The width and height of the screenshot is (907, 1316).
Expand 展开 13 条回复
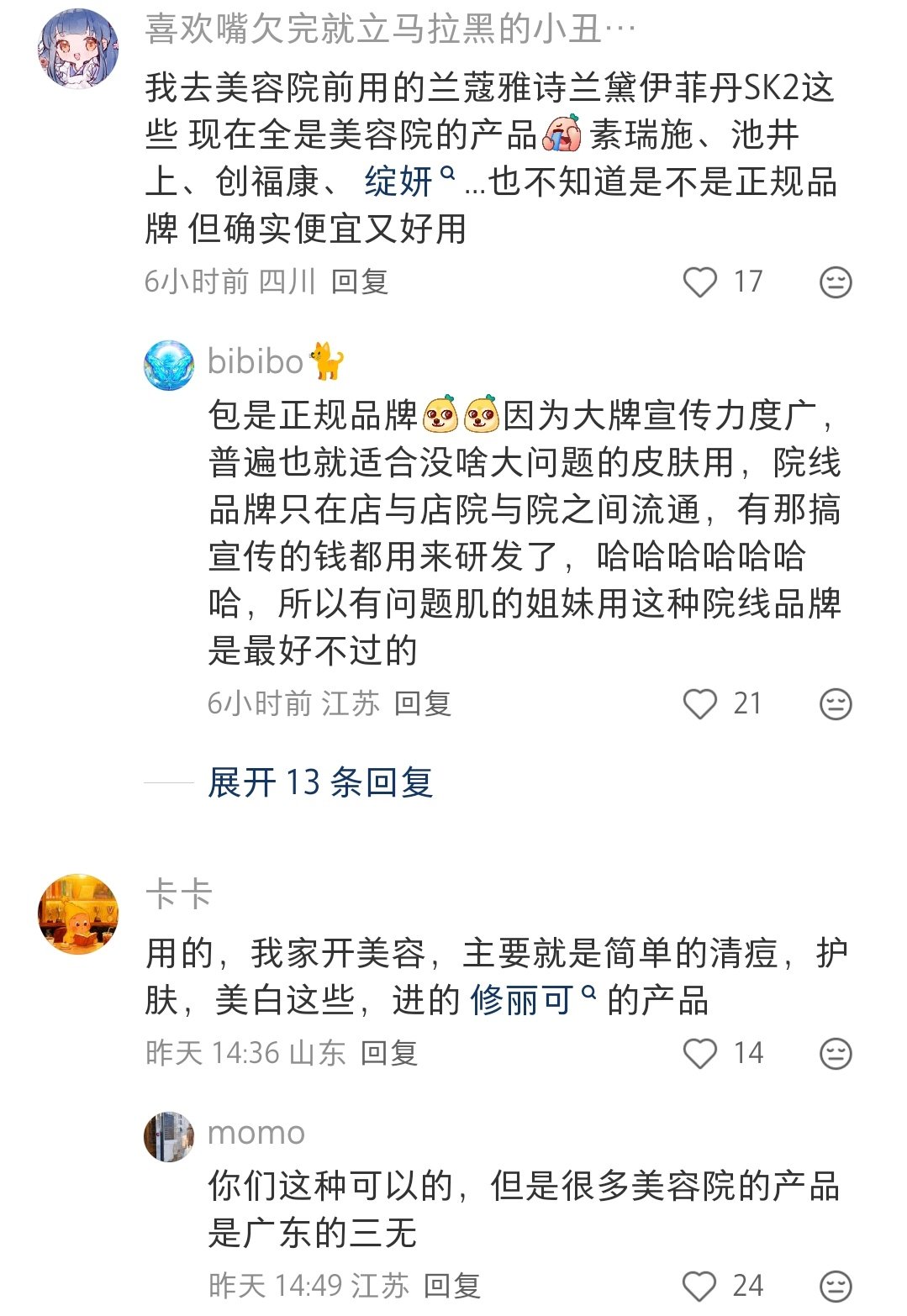point(319,783)
